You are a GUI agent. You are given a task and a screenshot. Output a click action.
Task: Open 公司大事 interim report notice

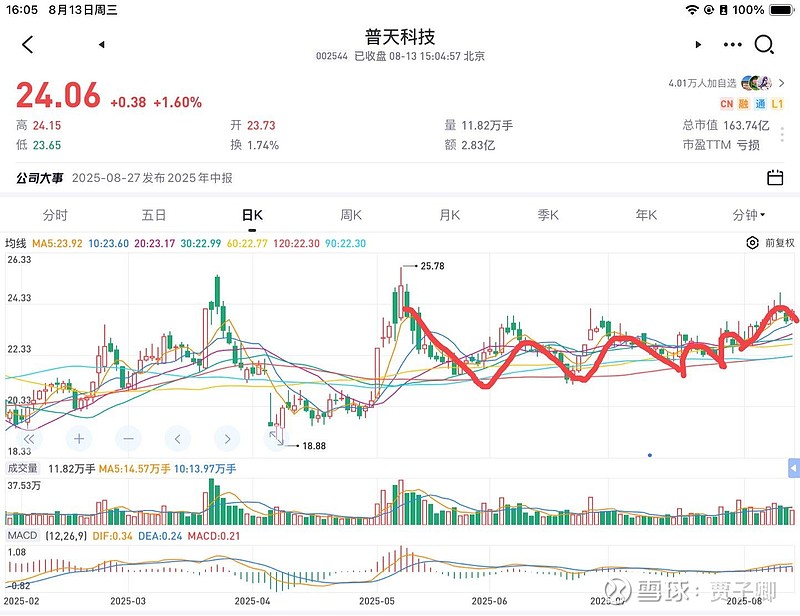[152, 178]
